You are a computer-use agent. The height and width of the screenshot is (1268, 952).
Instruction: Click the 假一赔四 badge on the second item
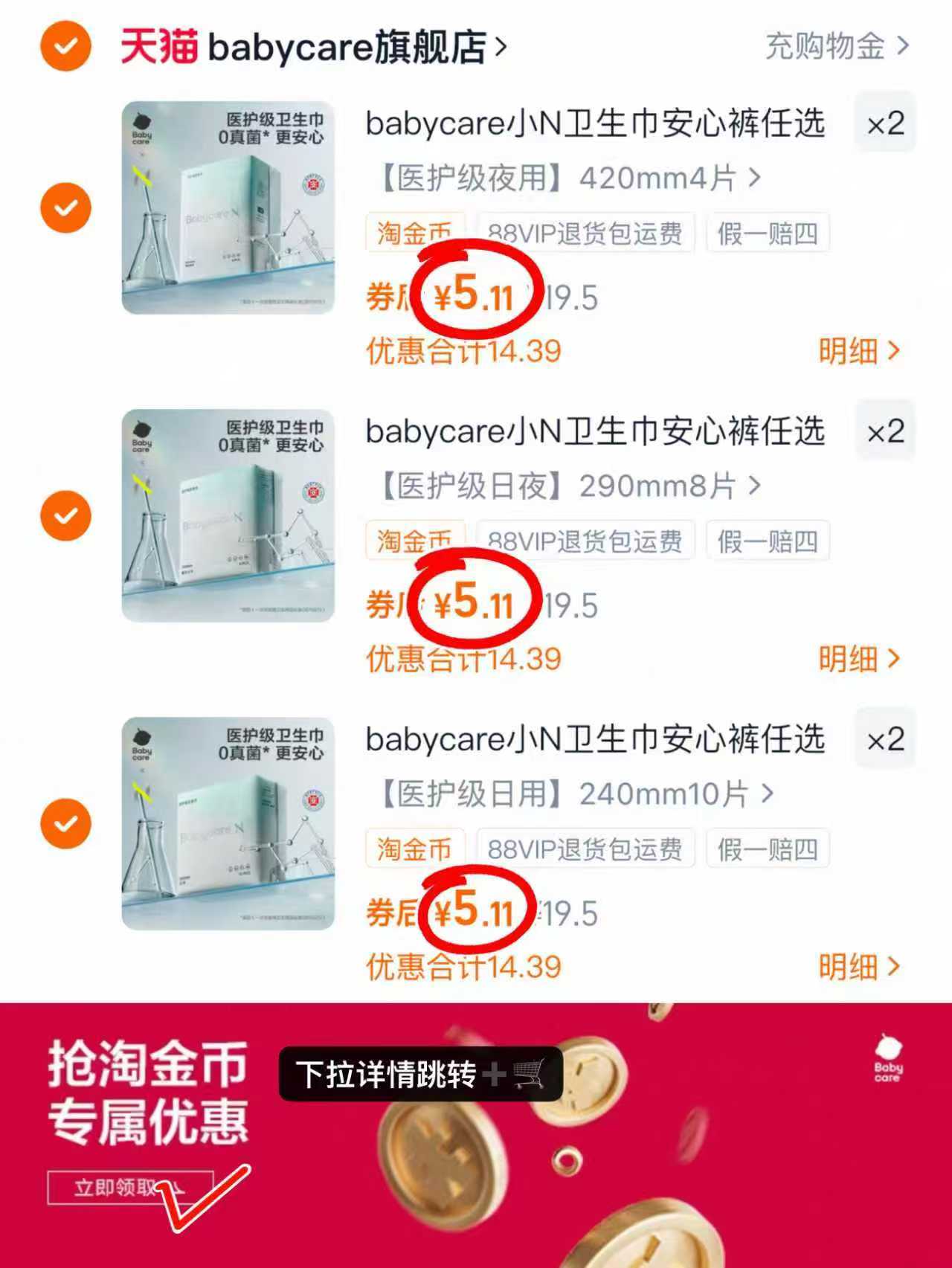(768, 541)
